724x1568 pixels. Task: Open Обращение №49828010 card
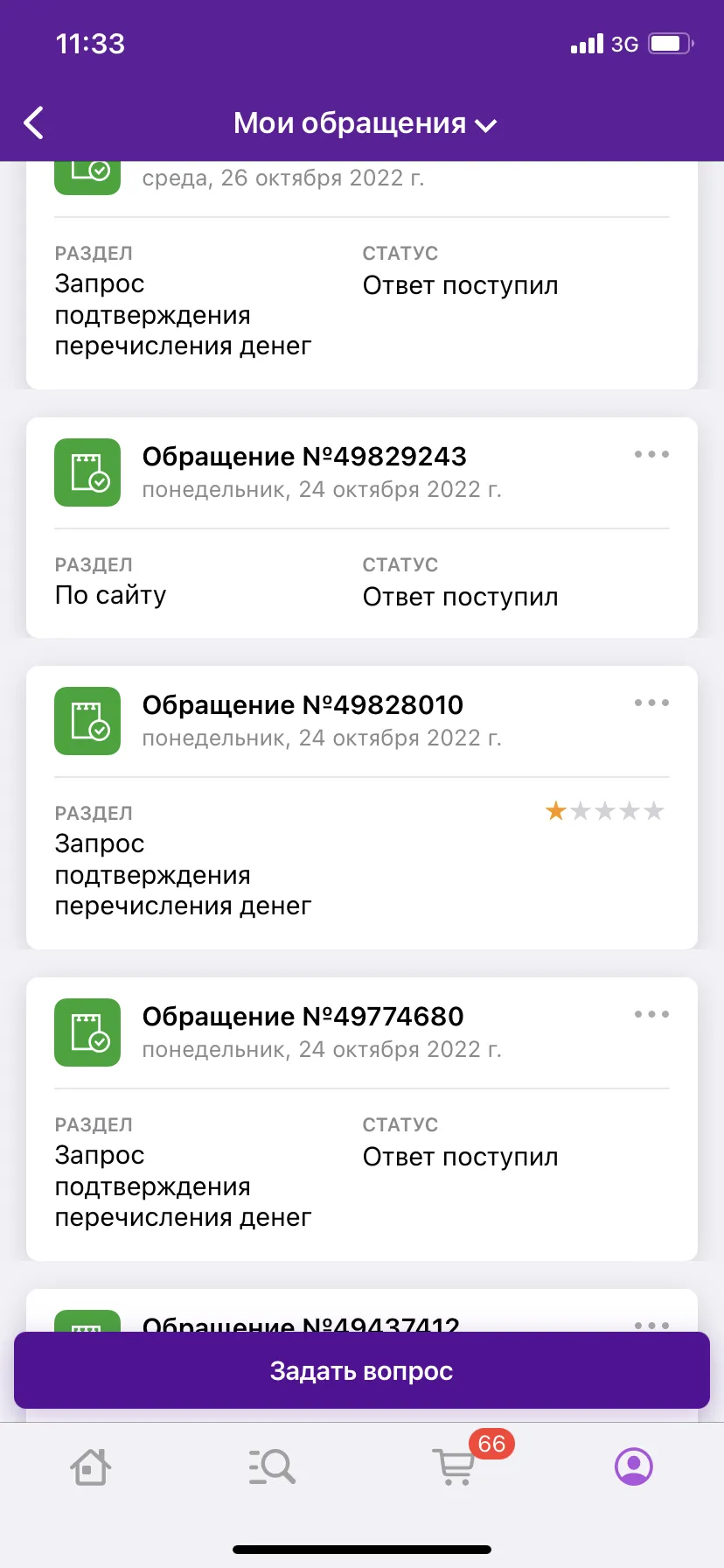pos(362,808)
